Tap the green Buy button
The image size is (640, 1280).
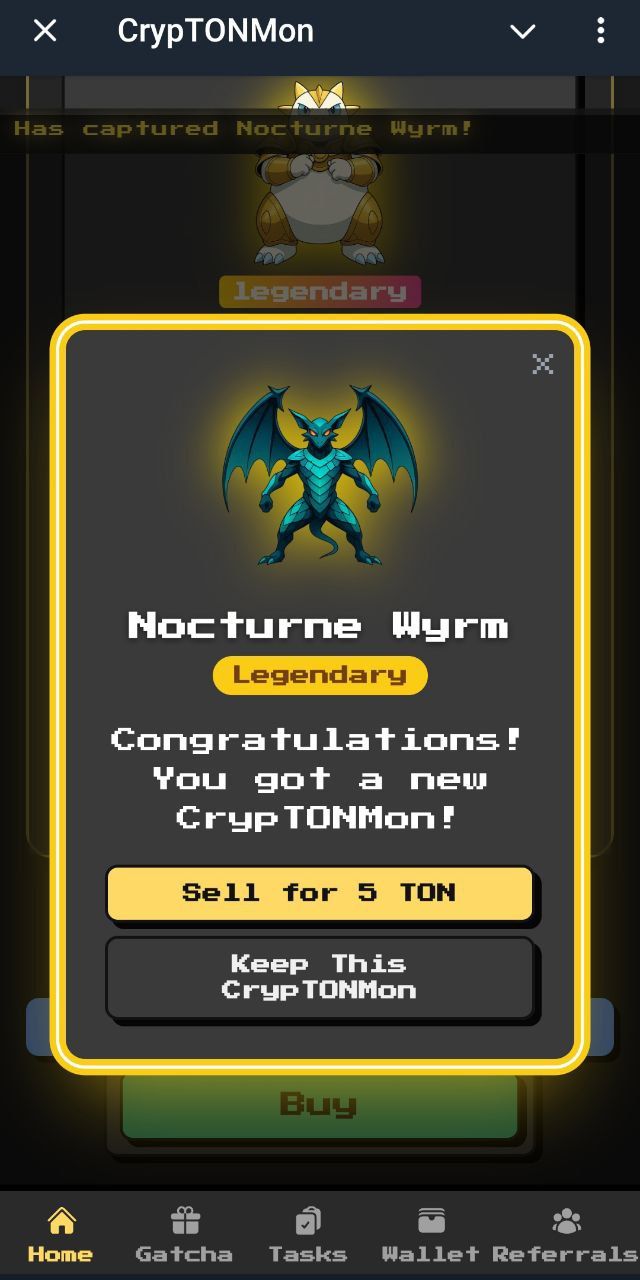319,1105
